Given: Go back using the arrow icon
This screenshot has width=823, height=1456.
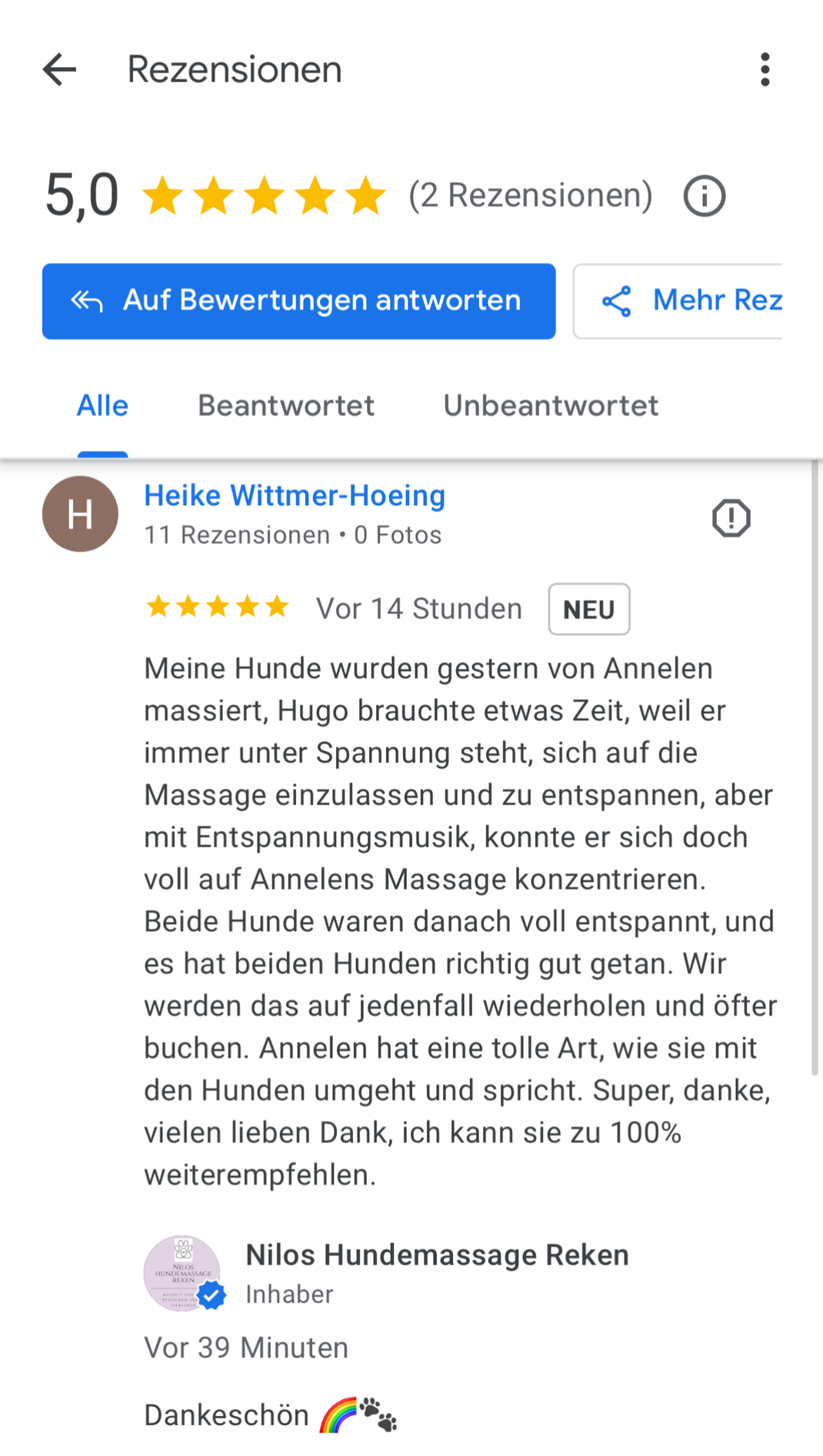Looking at the screenshot, I should pos(59,70).
